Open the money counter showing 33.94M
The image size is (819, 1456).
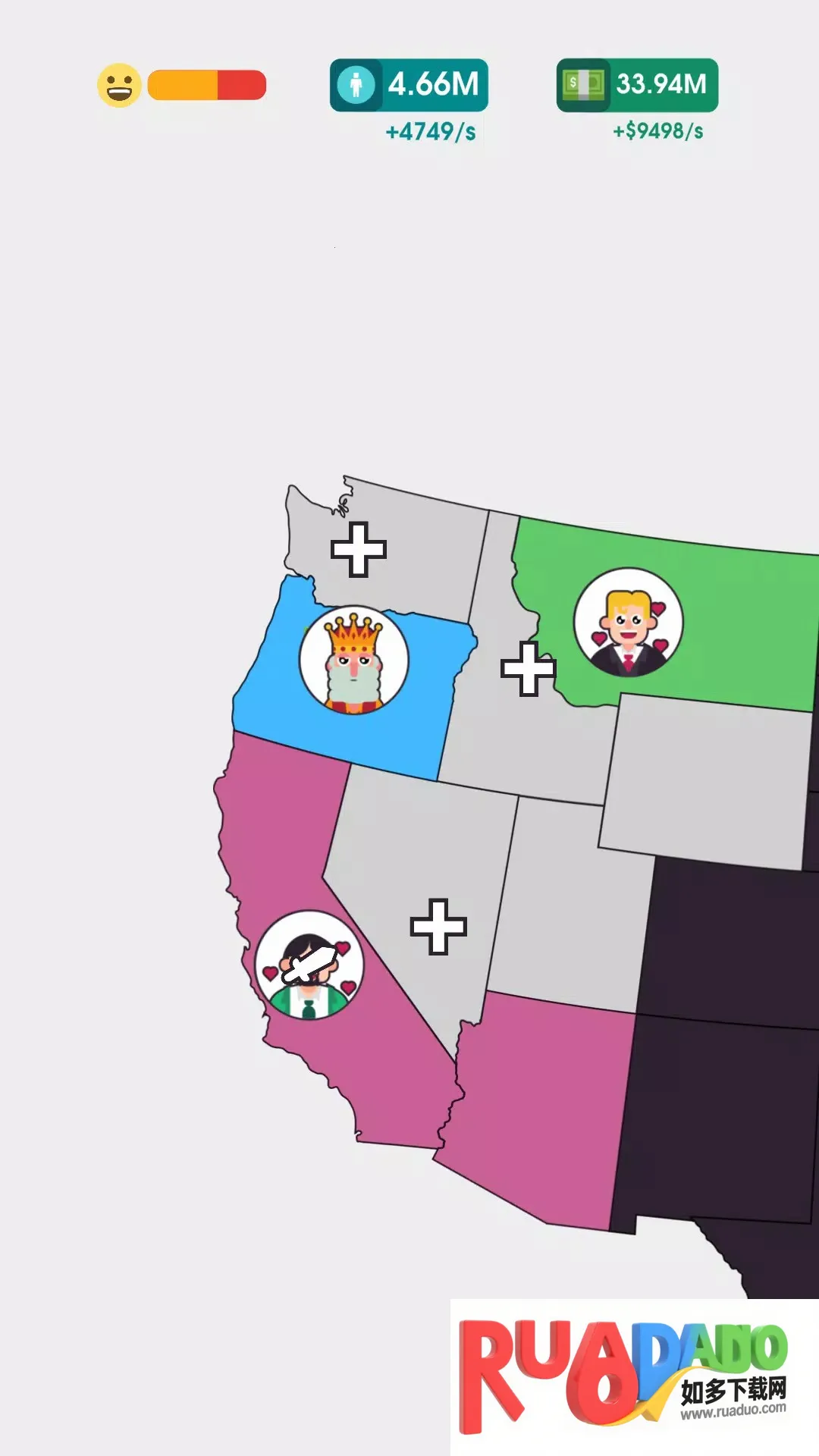[637, 85]
